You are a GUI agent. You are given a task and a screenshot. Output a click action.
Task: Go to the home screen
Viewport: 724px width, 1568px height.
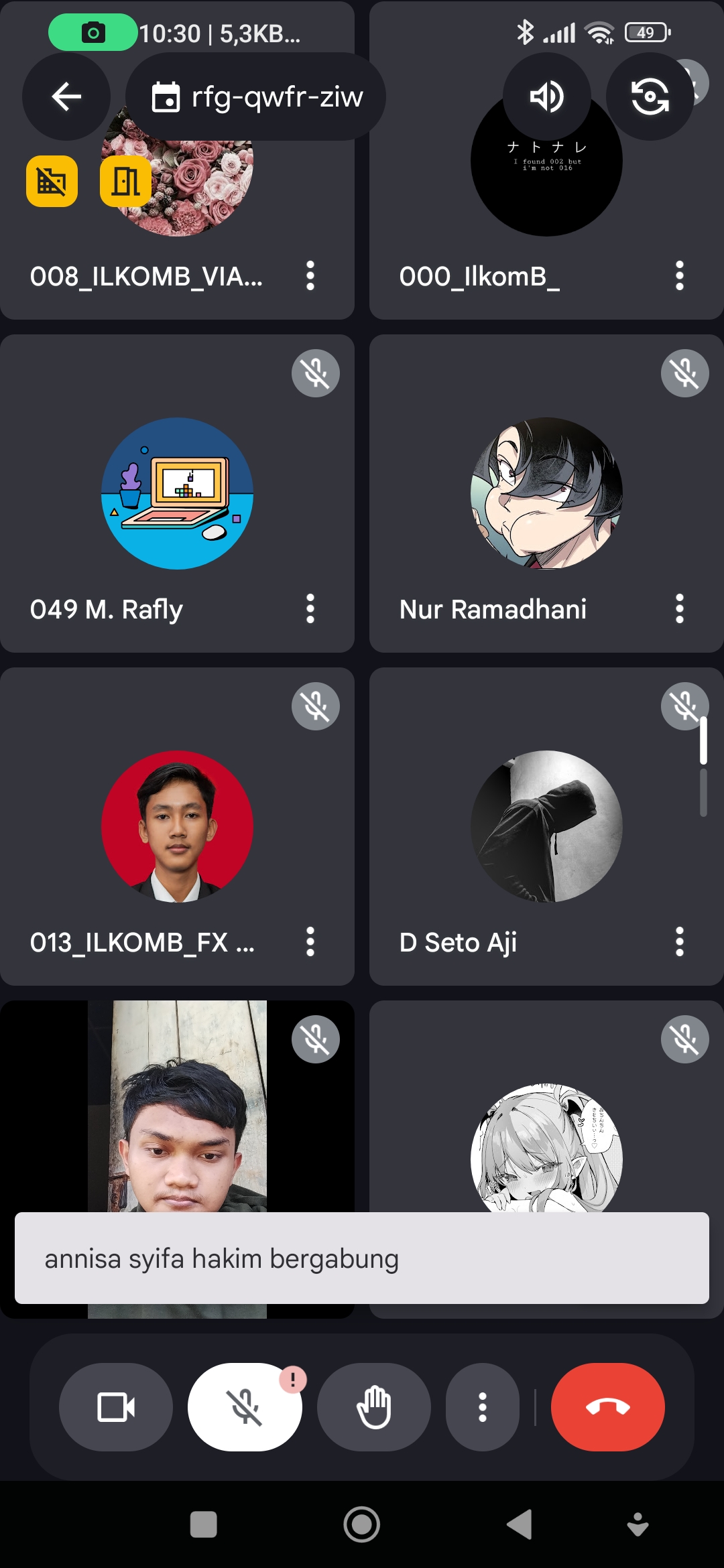[362, 1524]
